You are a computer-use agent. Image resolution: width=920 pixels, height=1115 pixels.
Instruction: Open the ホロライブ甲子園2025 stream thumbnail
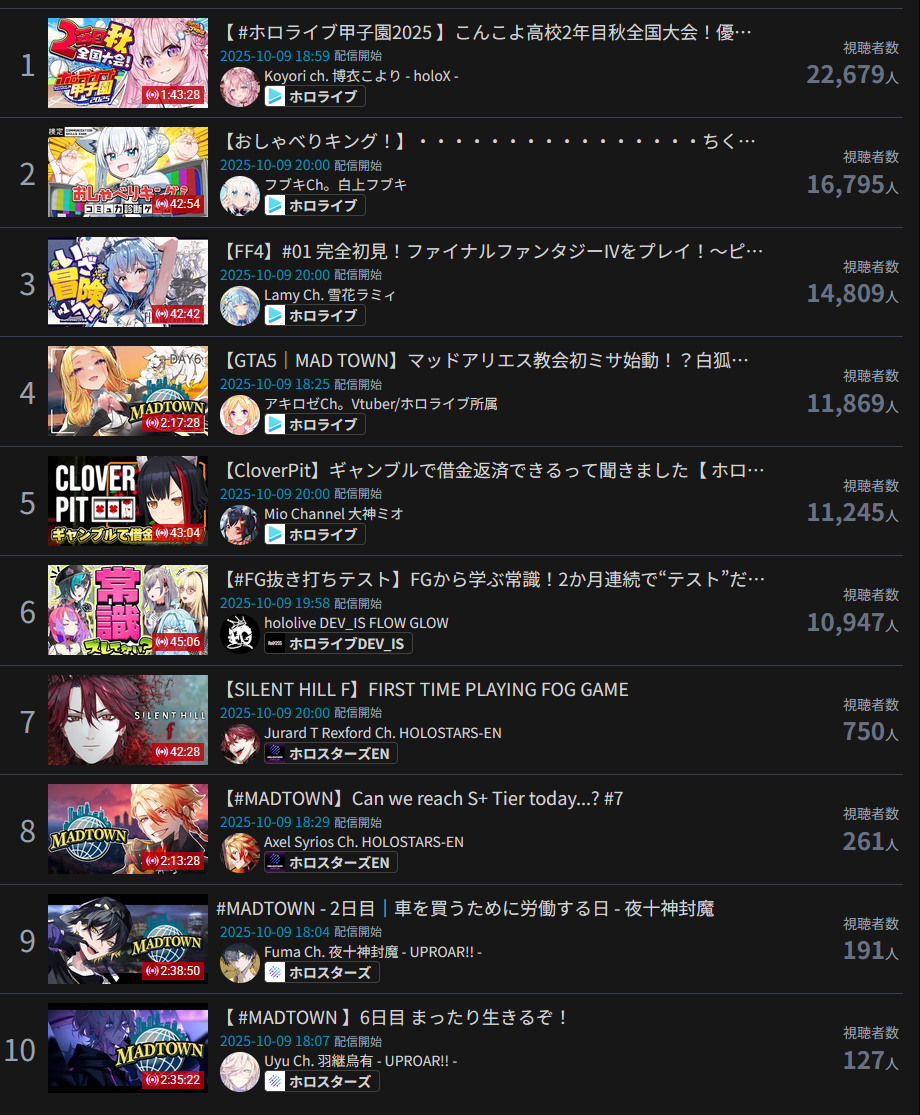pos(128,63)
